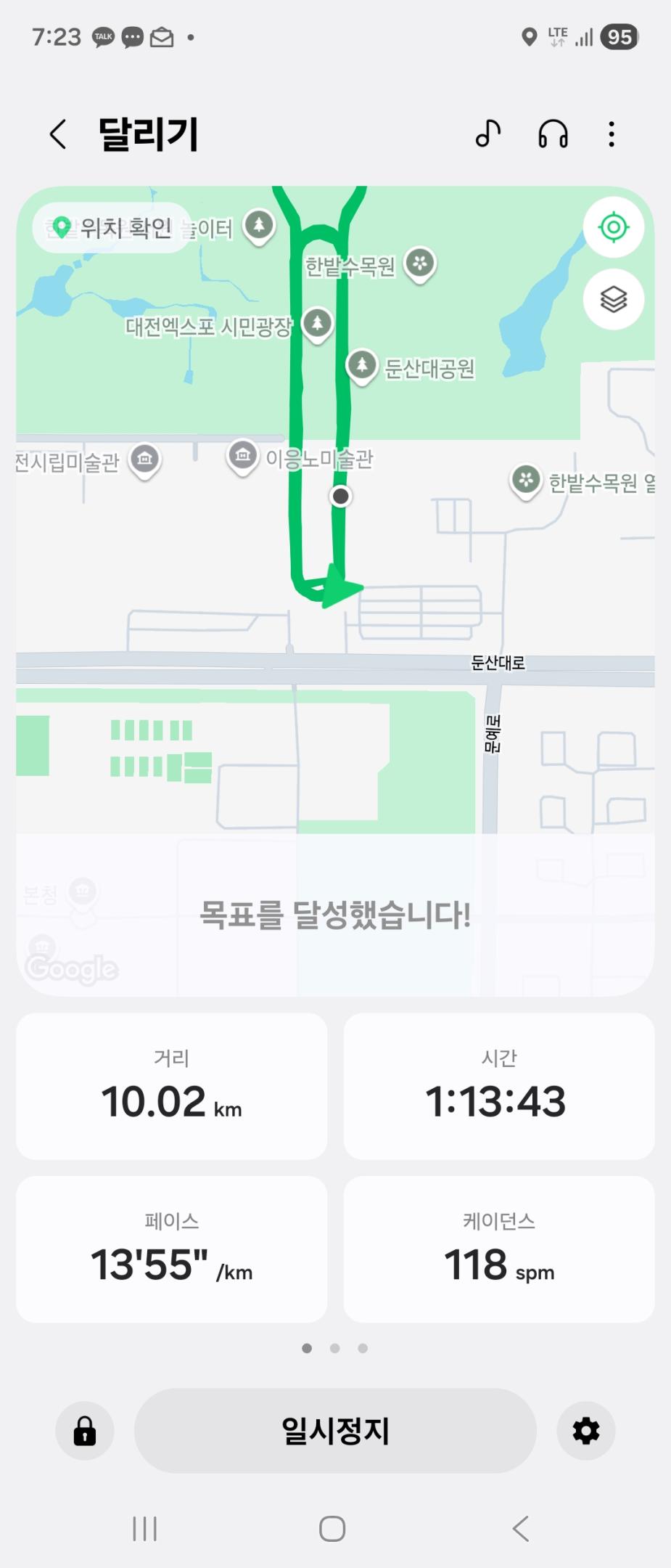Image resolution: width=671 pixels, height=1568 pixels.
Task: Open the system recent apps view
Action: coord(145,1529)
